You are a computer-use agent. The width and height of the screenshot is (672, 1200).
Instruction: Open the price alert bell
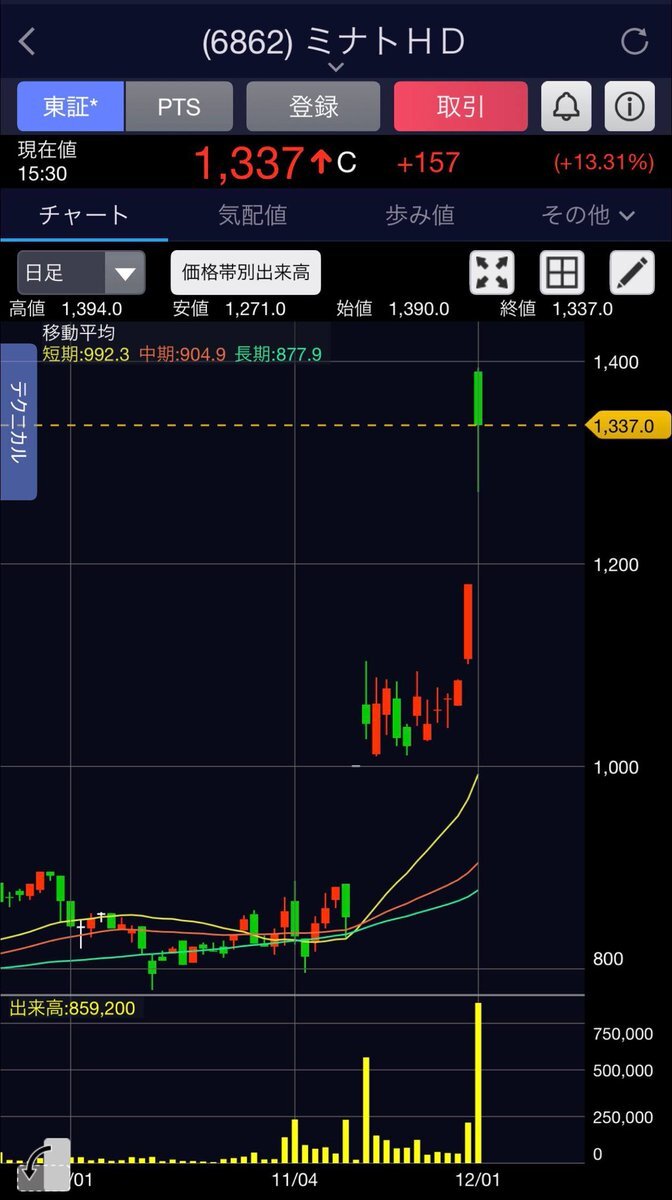[x=566, y=107]
